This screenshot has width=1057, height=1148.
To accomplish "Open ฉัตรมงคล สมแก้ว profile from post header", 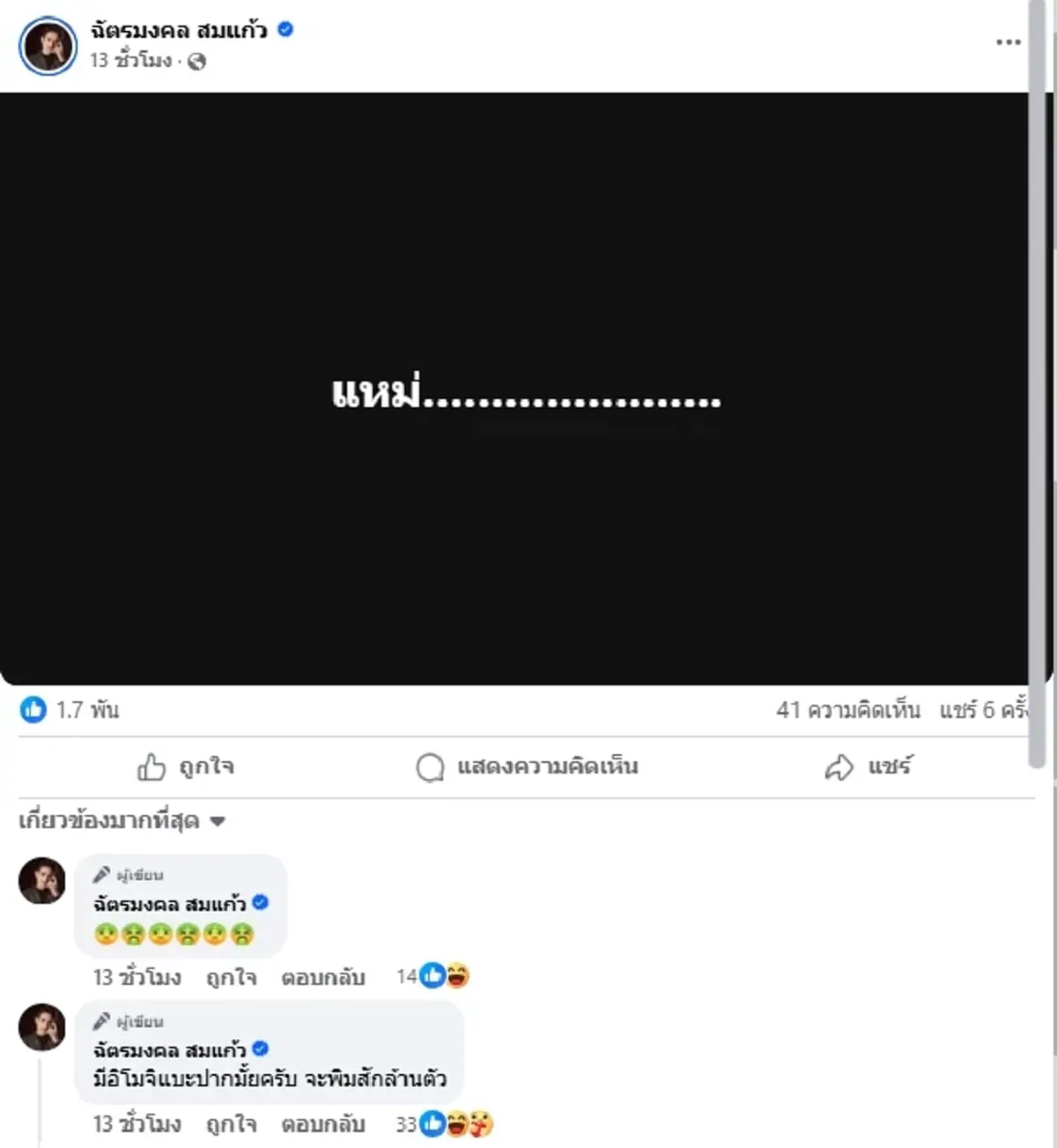I will [x=178, y=30].
